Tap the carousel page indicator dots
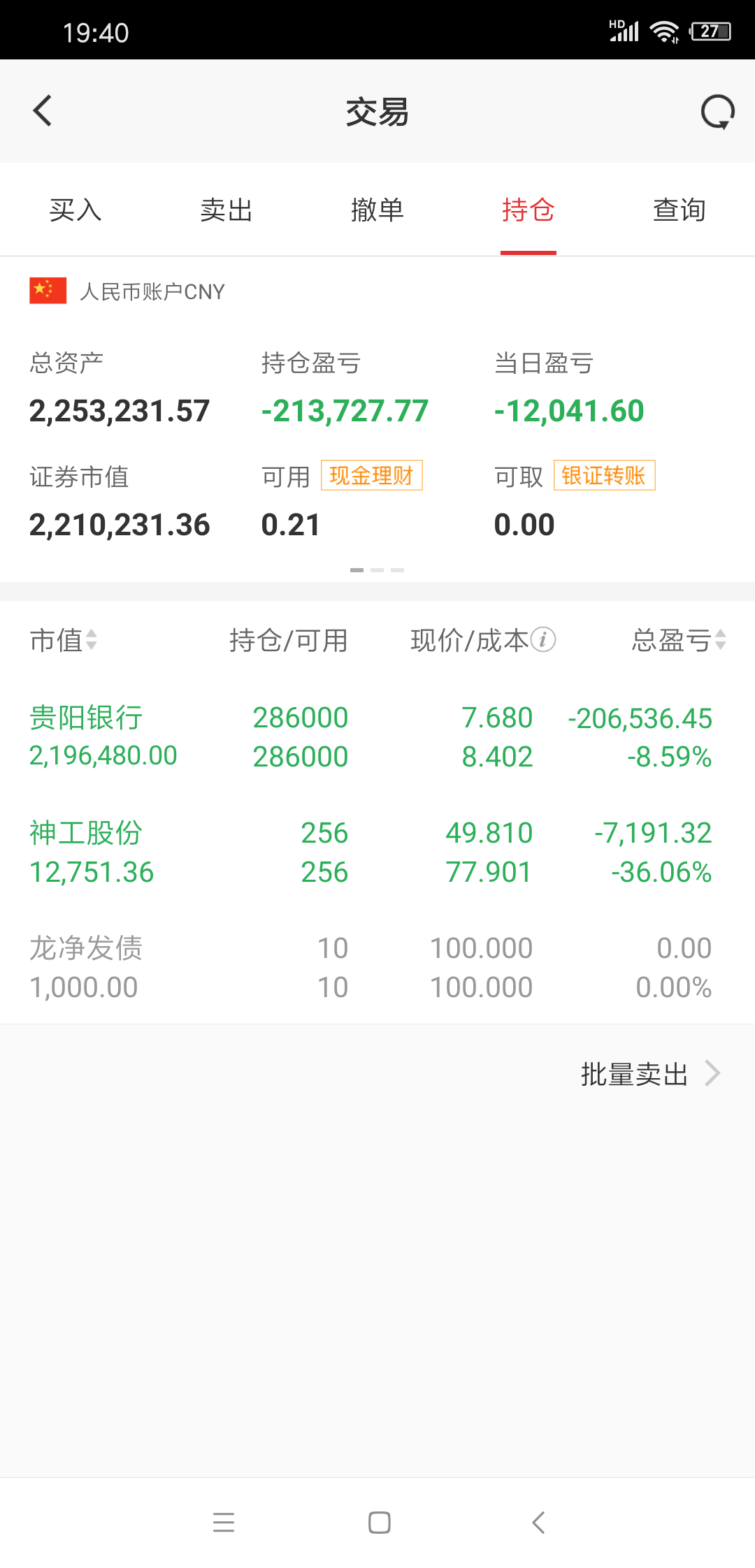 coord(377,569)
